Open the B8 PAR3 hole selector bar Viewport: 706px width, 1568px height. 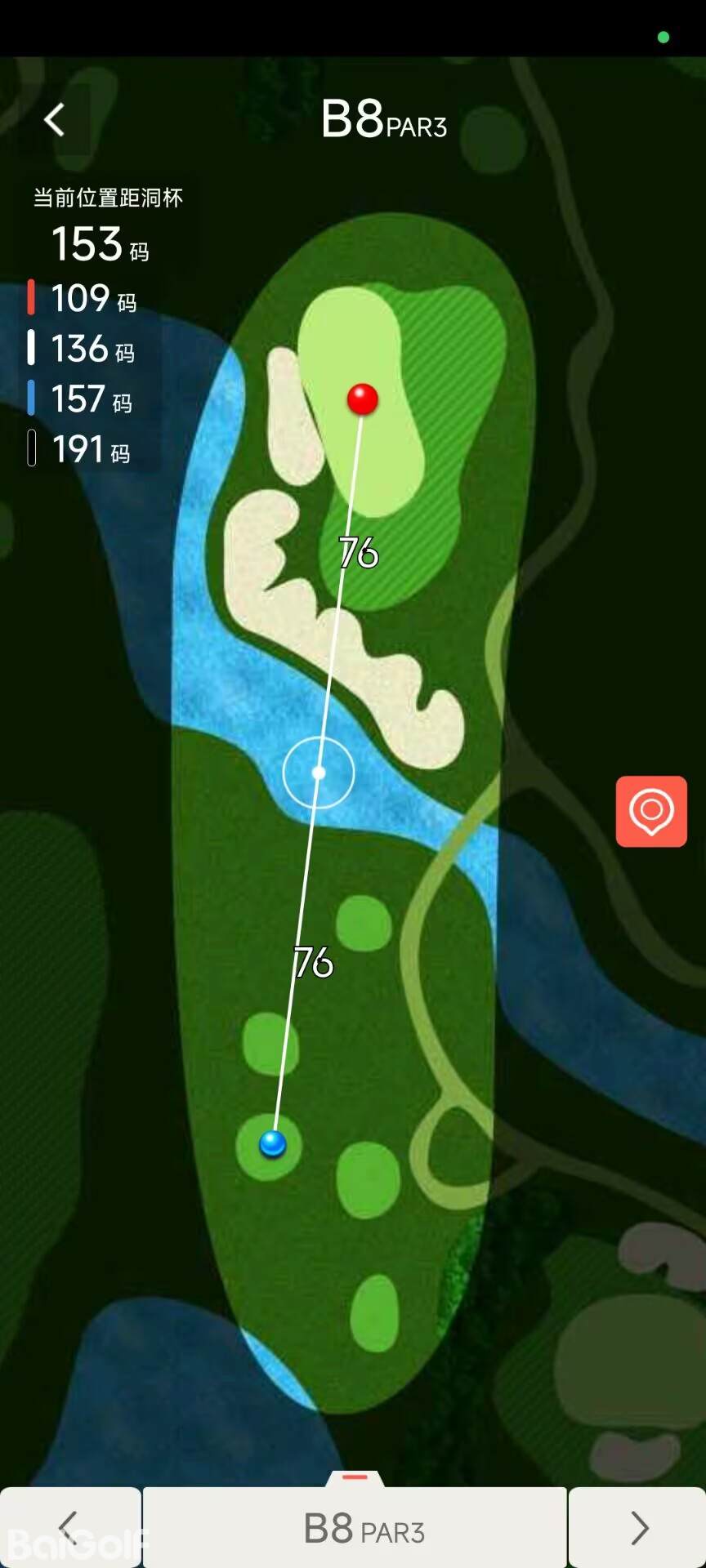click(x=355, y=1528)
